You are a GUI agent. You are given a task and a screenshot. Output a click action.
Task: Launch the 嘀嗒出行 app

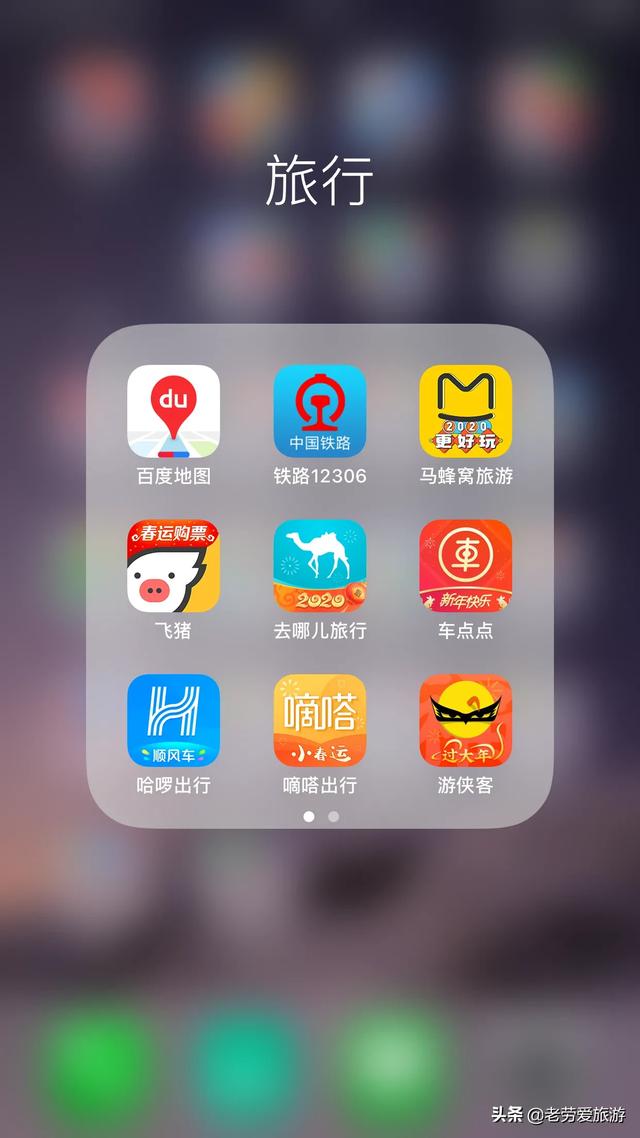click(x=320, y=721)
